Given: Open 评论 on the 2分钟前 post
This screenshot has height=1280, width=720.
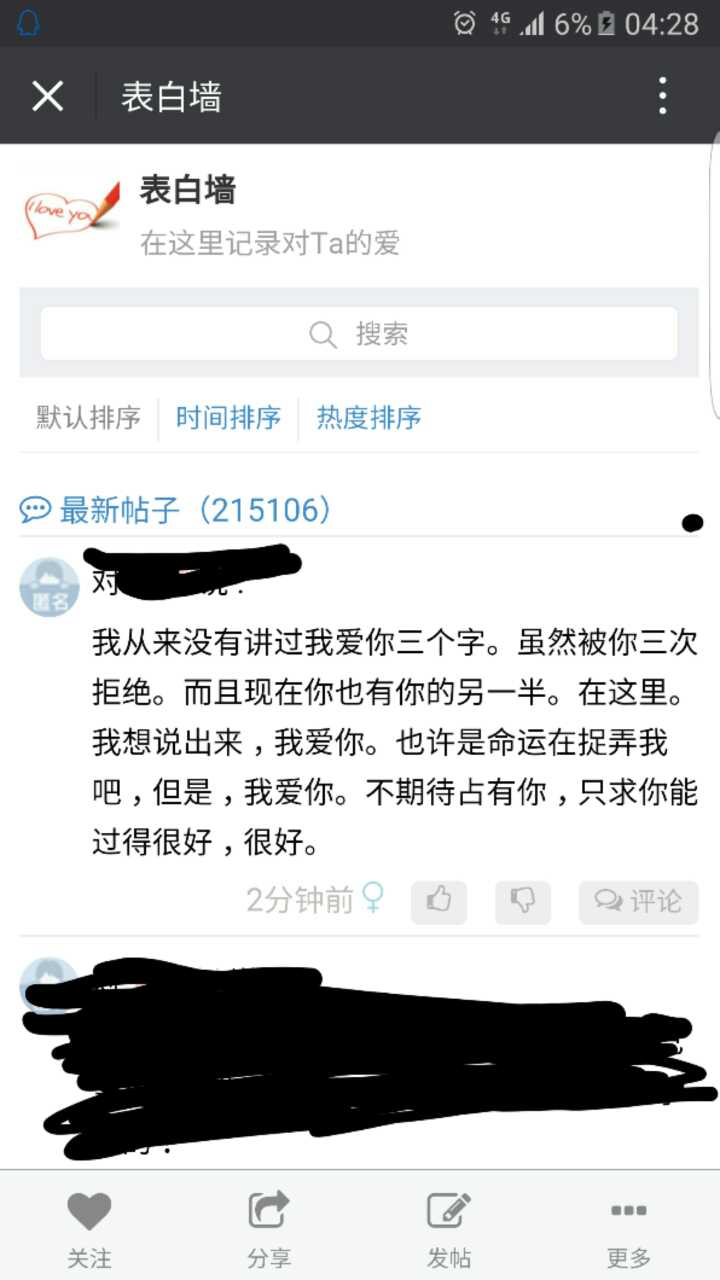Looking at the screenshot, I should pyautogui.click(x=638, y=901).
